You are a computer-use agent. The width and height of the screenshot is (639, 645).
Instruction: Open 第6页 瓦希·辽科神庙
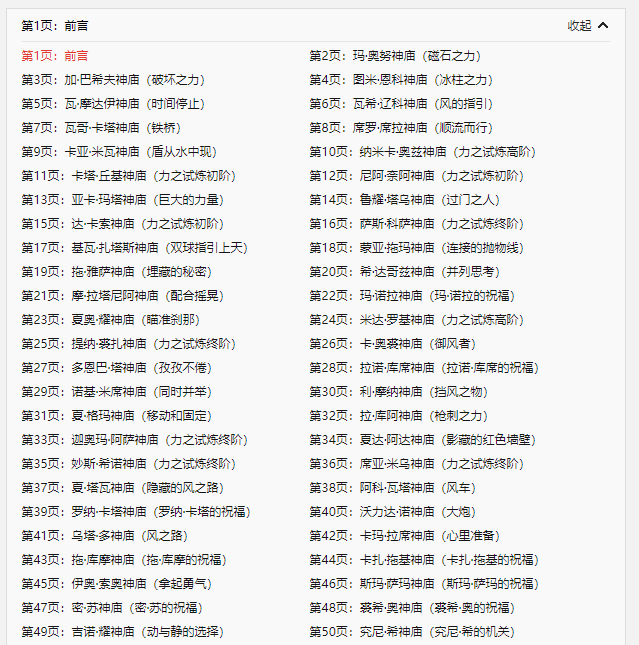pyautogui.click(x=400, y=104)
